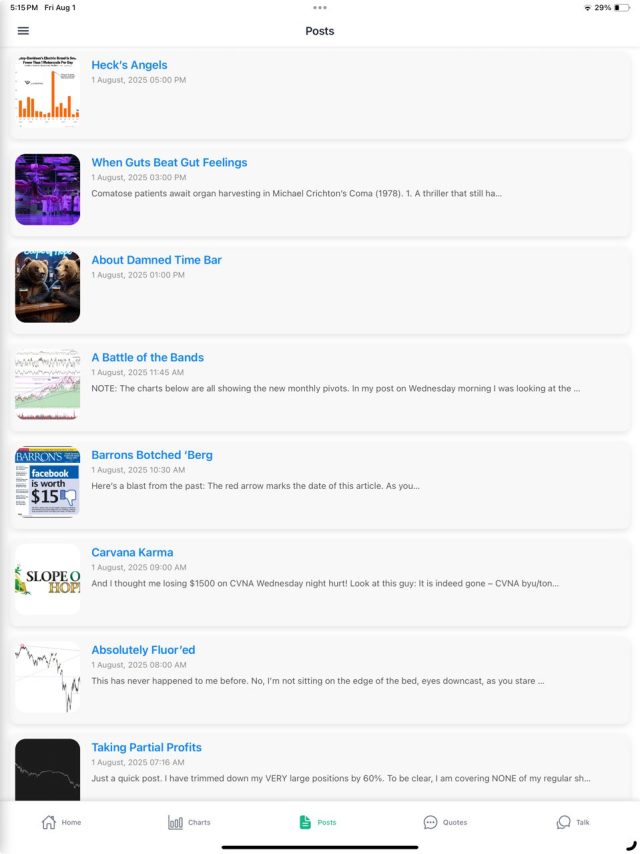This screenshot has height=854, width=640.
Task: Switch to the Talk tab
Action: tap(573, 822)
